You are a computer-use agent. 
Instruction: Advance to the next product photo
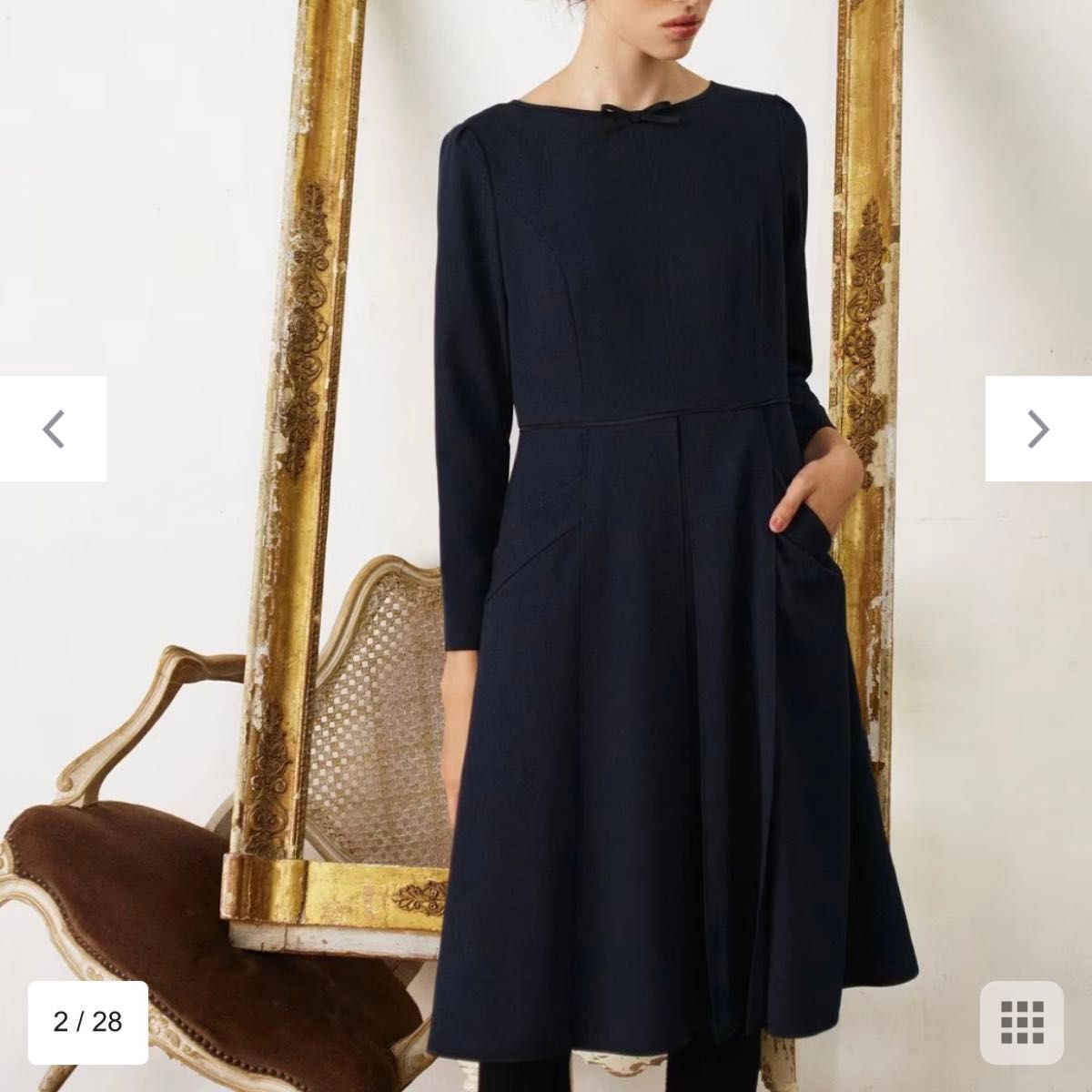click(x=1038, y=429)
